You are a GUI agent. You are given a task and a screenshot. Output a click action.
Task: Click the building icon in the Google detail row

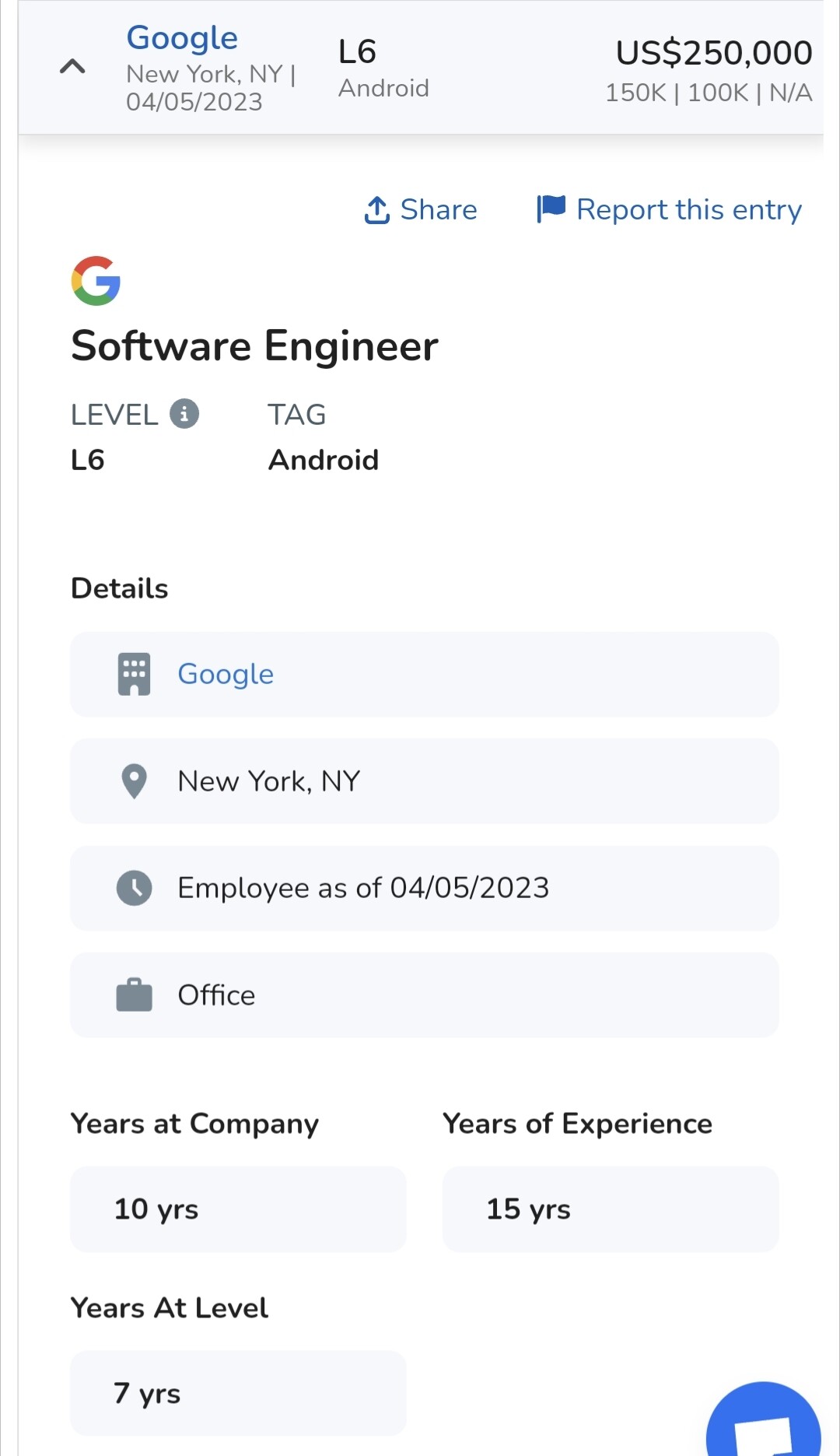click(x=134, y=674)
